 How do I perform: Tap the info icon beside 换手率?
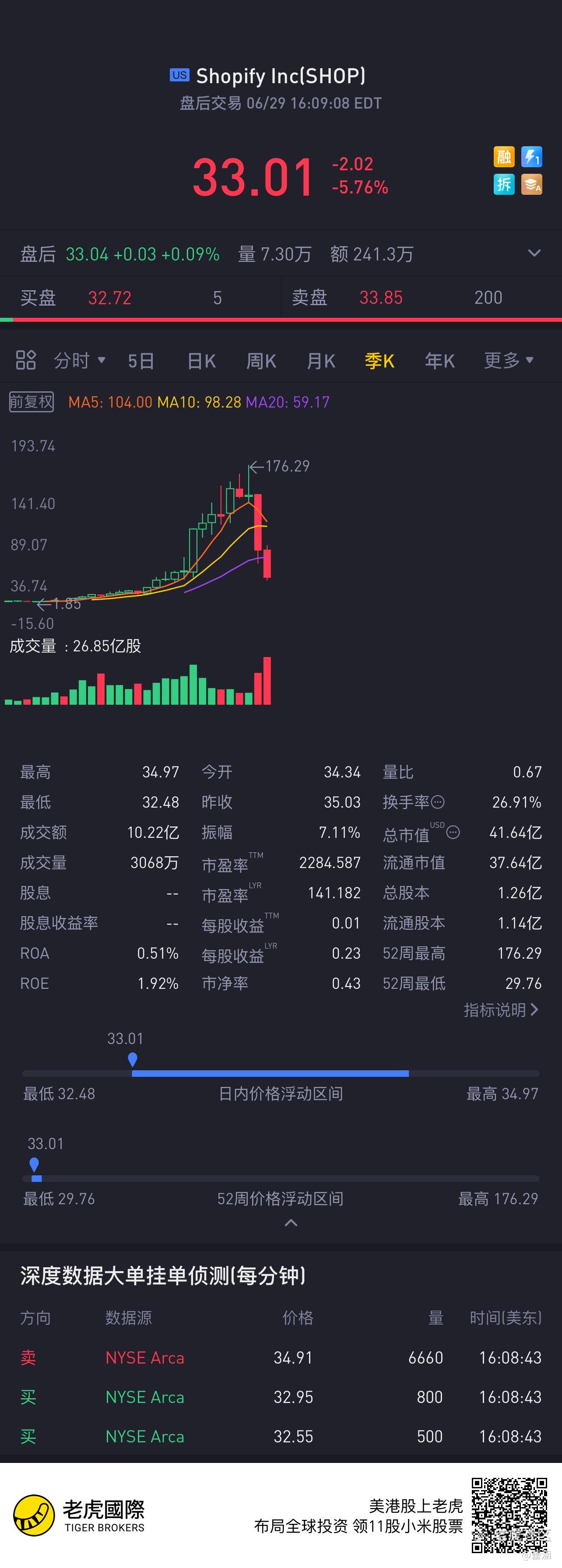tap(438, 802)
